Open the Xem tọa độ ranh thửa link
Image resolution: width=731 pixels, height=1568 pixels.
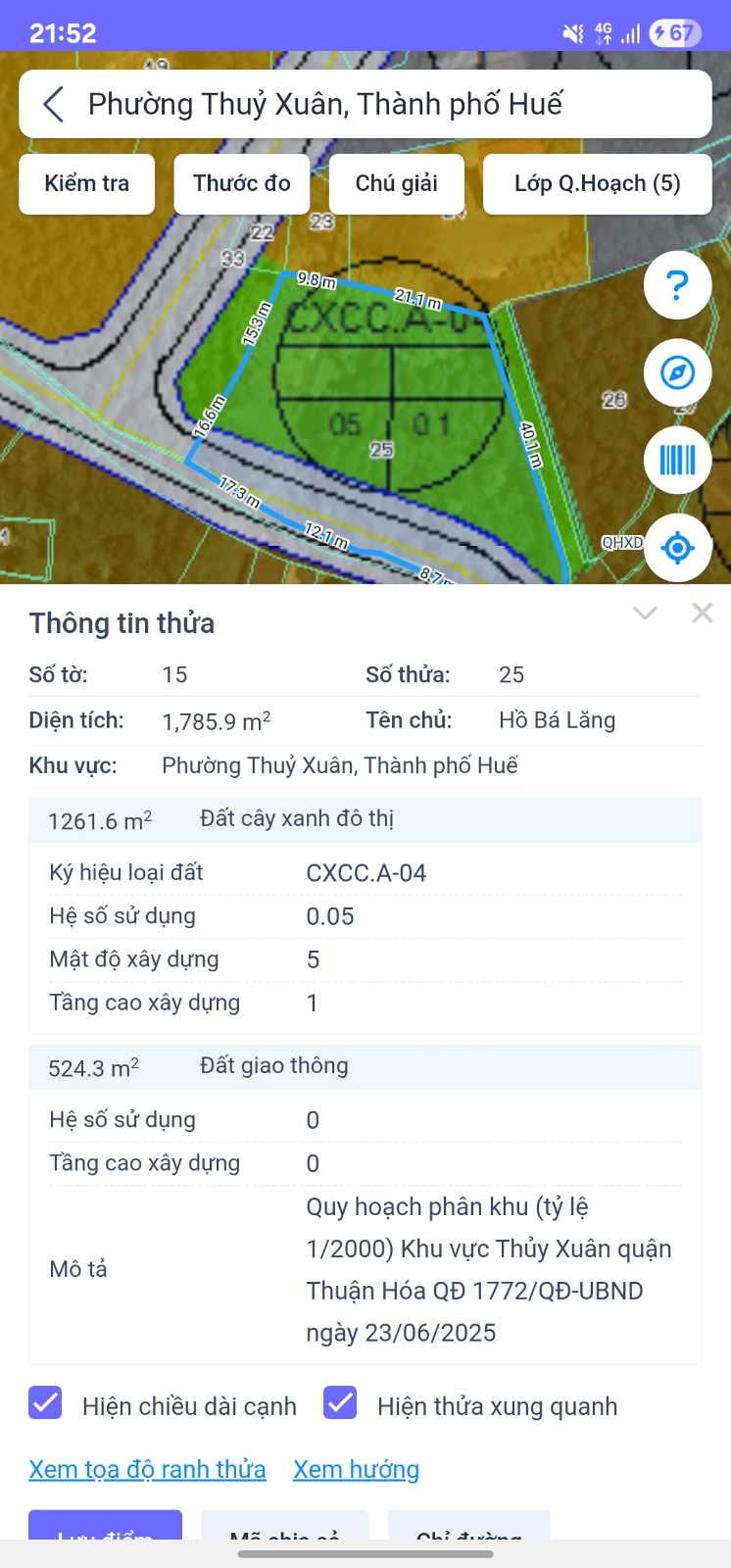pos(147,1469)
